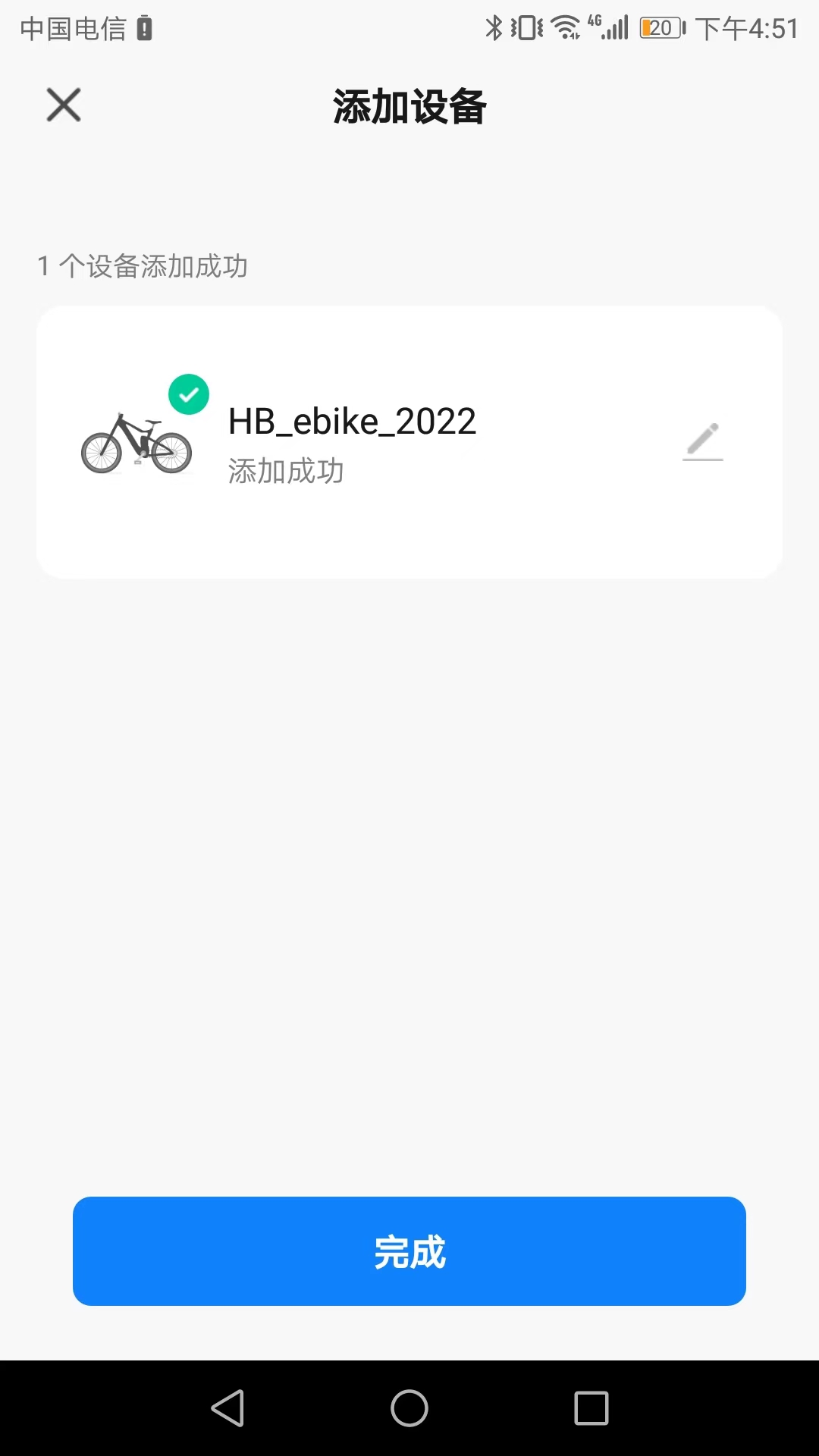The width and height of the screenshot is (819, 1456).
Task: Tap the pencil icon to rename HB_ebike_2022
Action: tap(702, 440)
